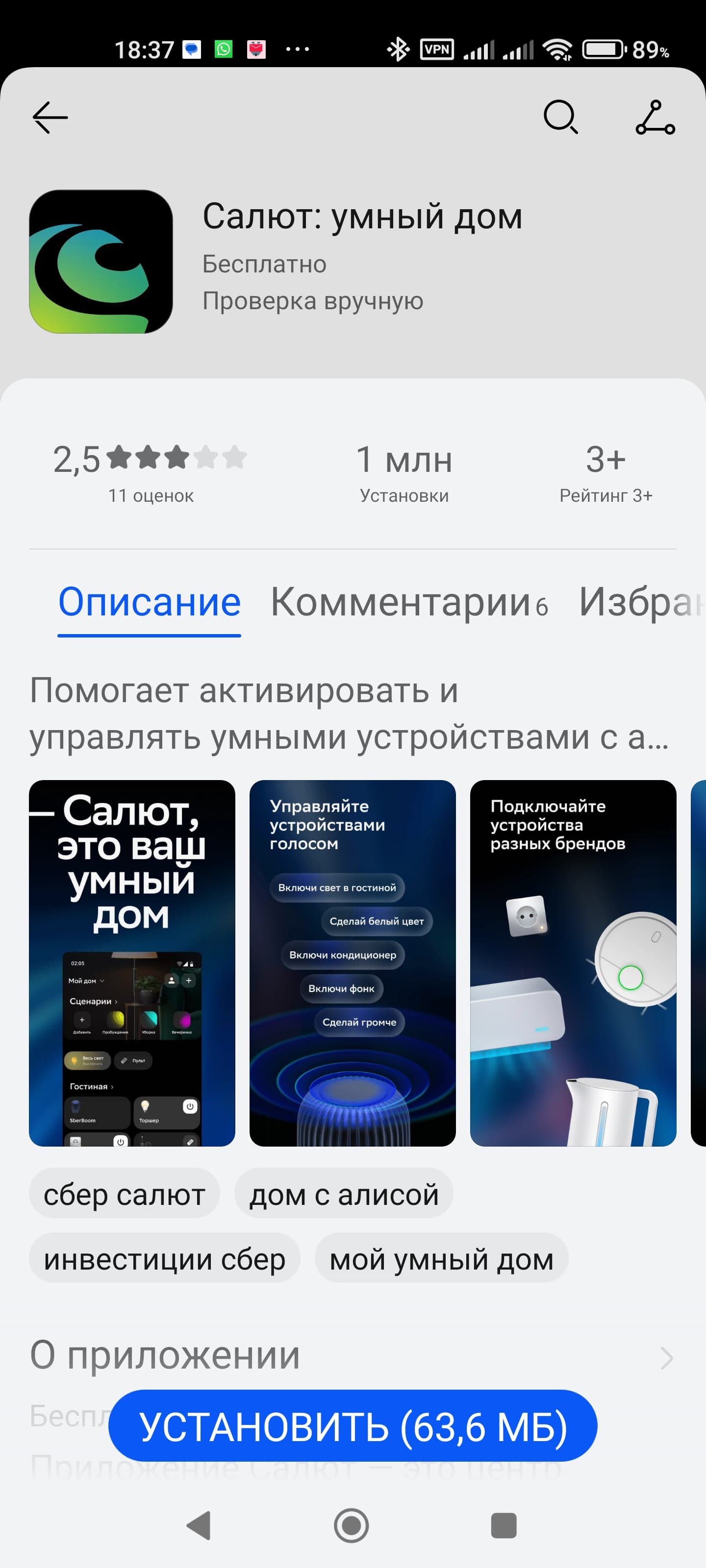Share this app page
This screenshot has height=1568, width=706.
655,117
